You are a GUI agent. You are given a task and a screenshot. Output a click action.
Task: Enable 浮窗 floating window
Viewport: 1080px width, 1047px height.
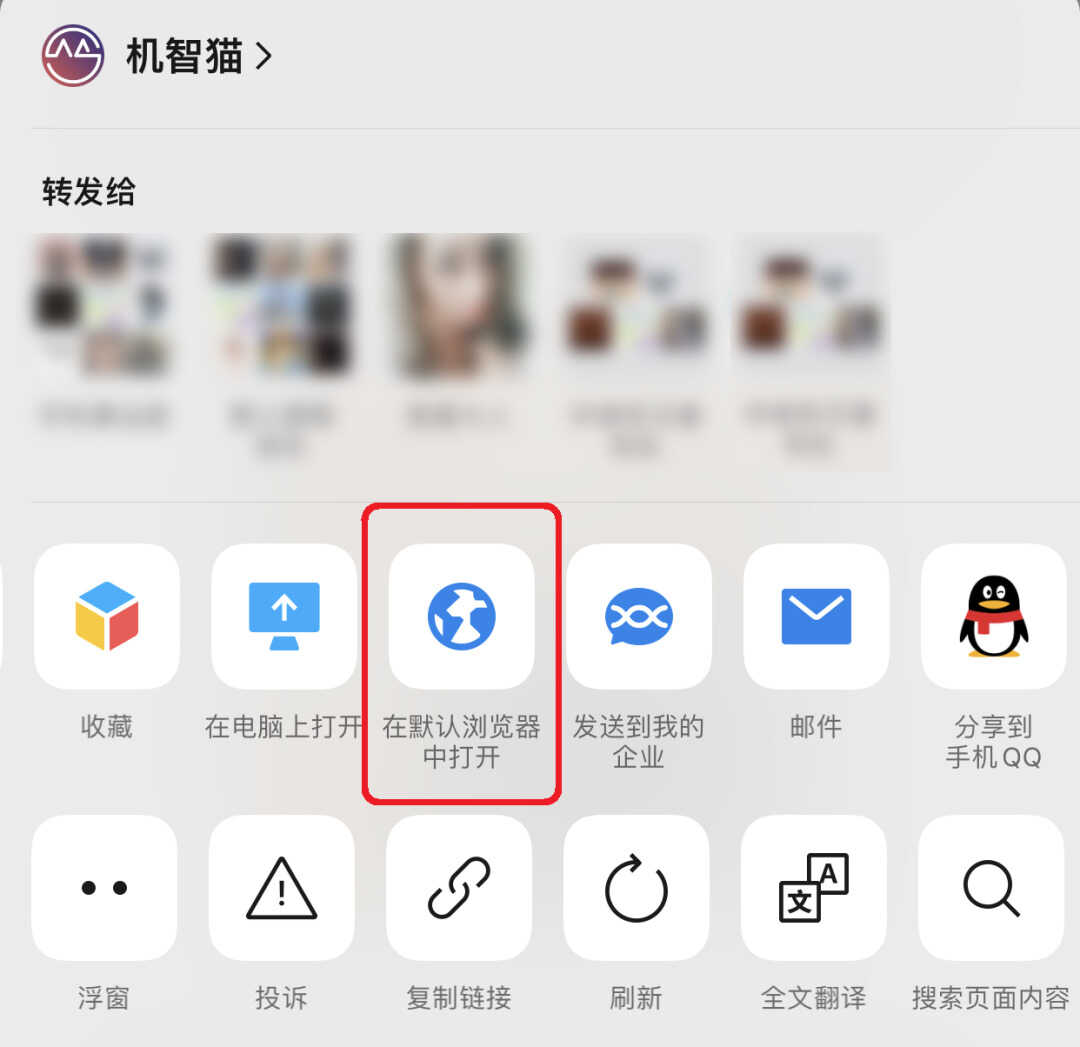click(x=104, y=887)
